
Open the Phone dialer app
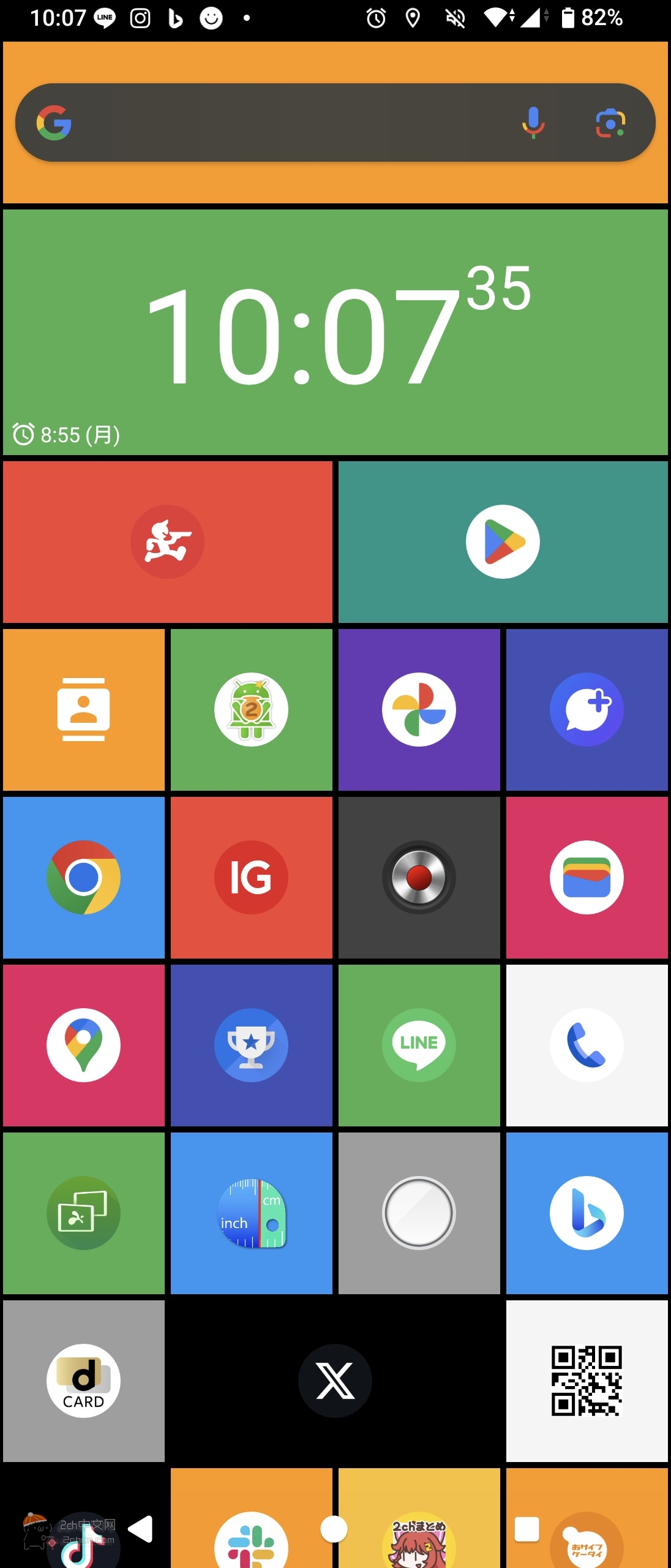[x=587, y=1046]
